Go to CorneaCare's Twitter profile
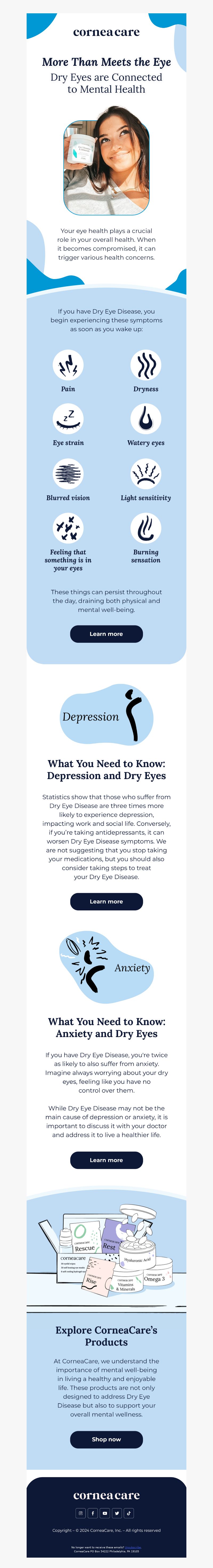The height and width of the screenshot is (1568, 213). (117, 1513)
